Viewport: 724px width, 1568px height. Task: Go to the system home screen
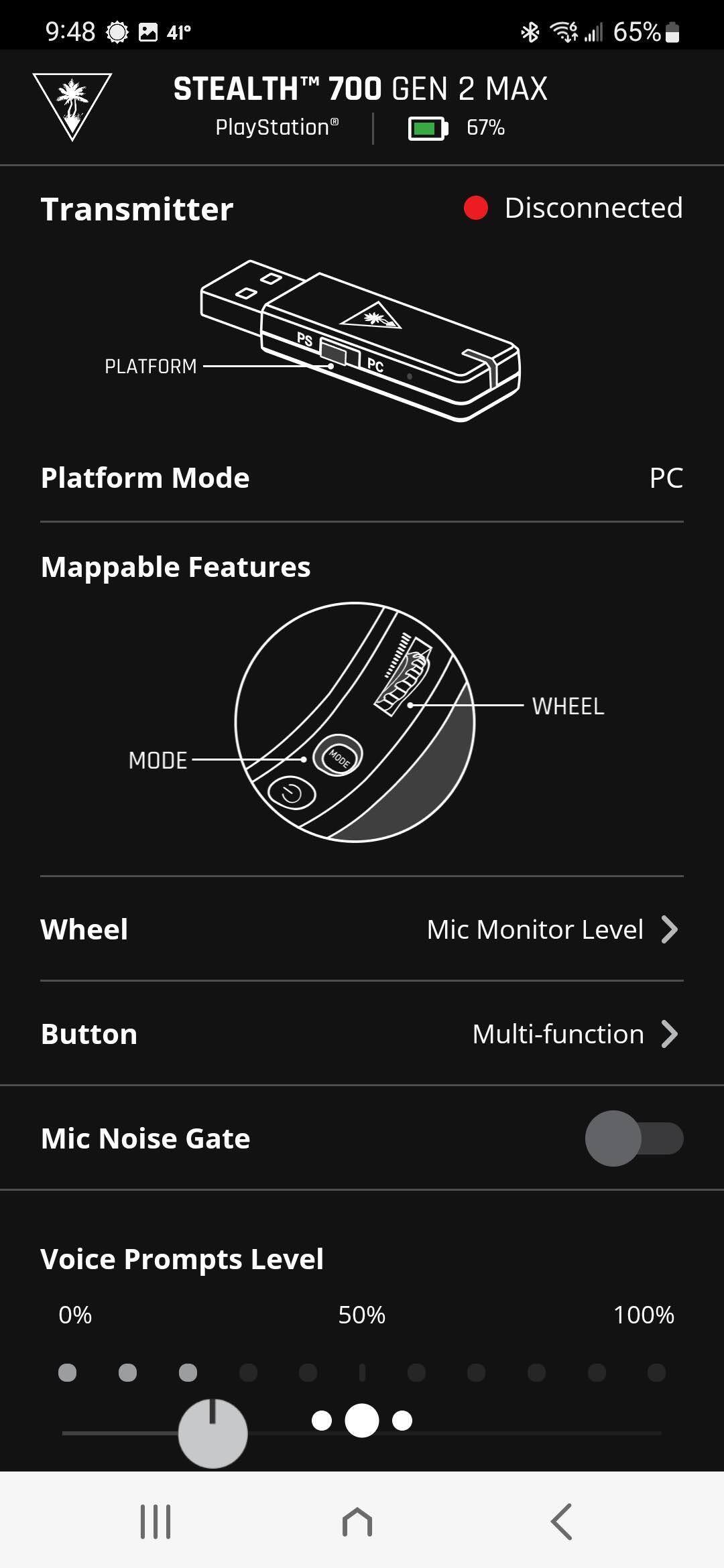click(357, 1521)
